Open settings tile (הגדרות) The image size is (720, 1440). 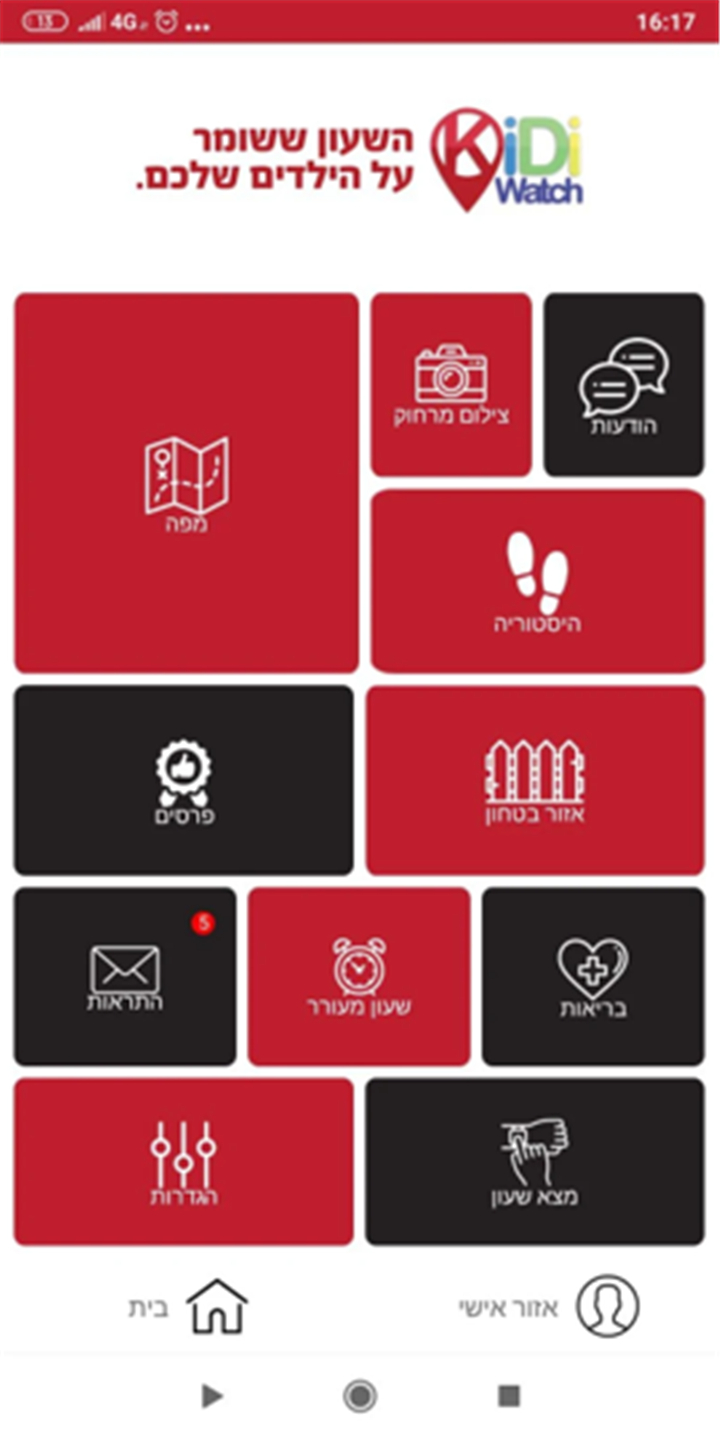tap(184, 1162)
